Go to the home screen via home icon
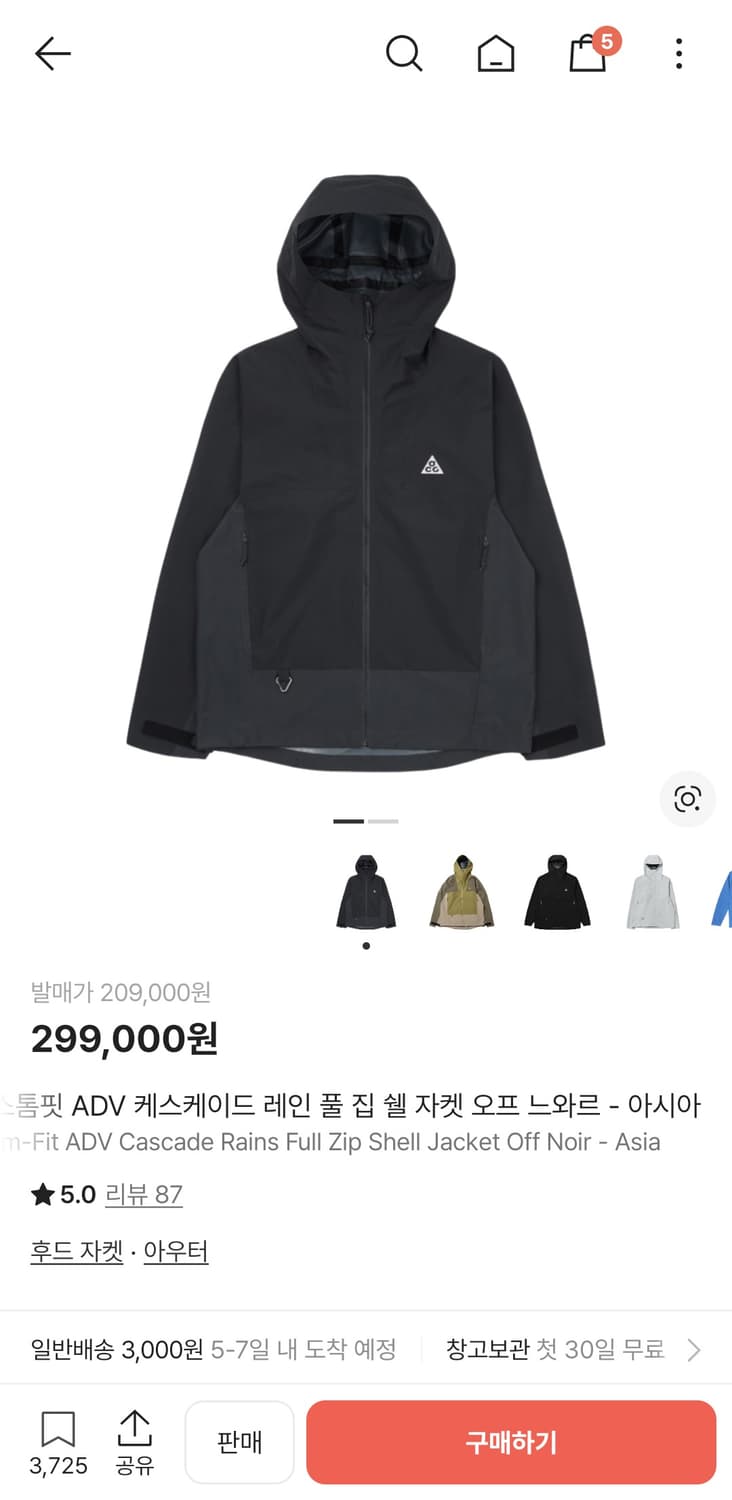 (495, 54)
